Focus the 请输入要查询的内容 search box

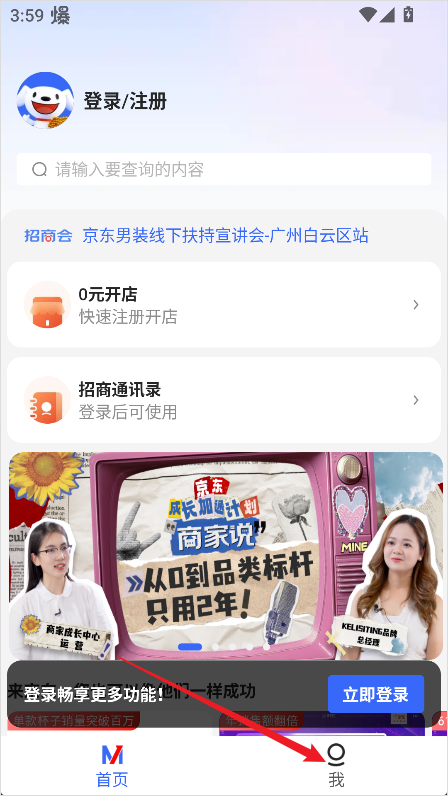pos(224,169)
